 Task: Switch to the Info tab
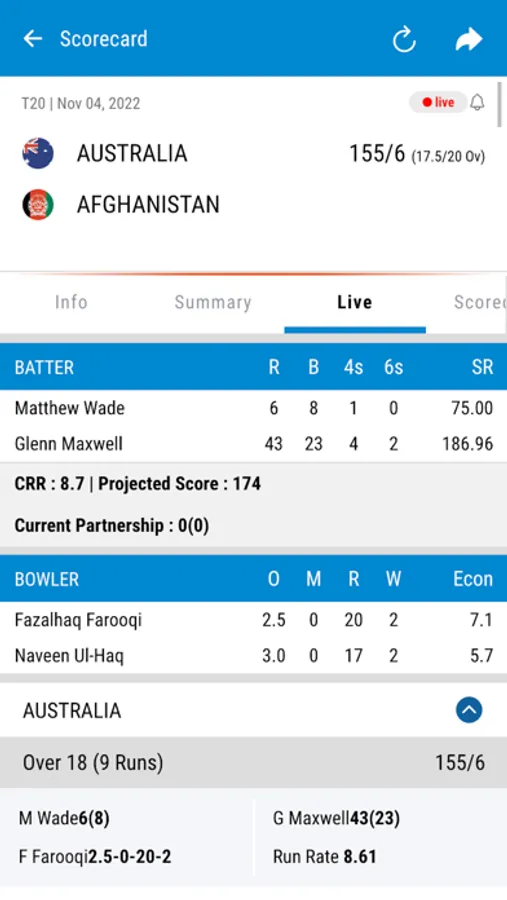tap(71, 302)
